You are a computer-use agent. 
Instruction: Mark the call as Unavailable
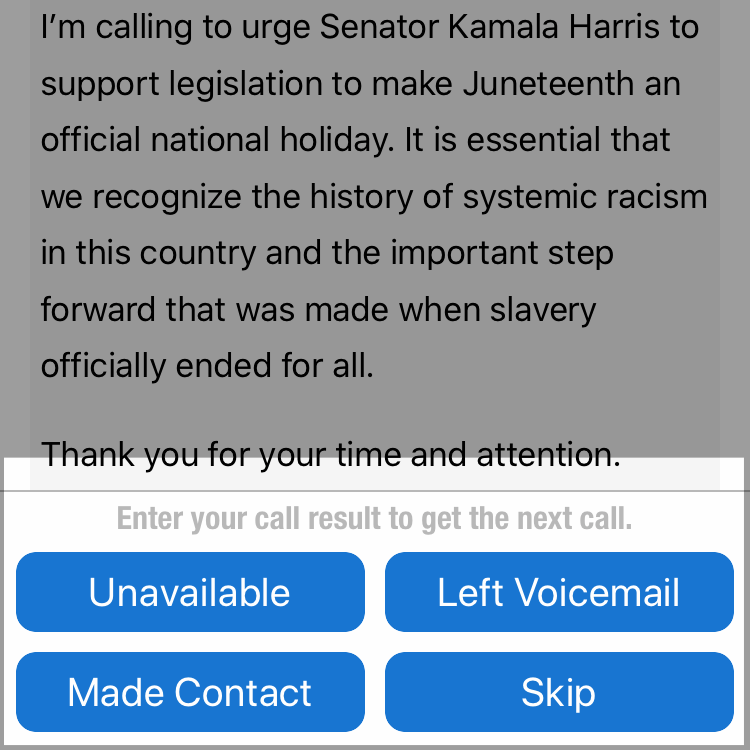(x=190, y=592)
